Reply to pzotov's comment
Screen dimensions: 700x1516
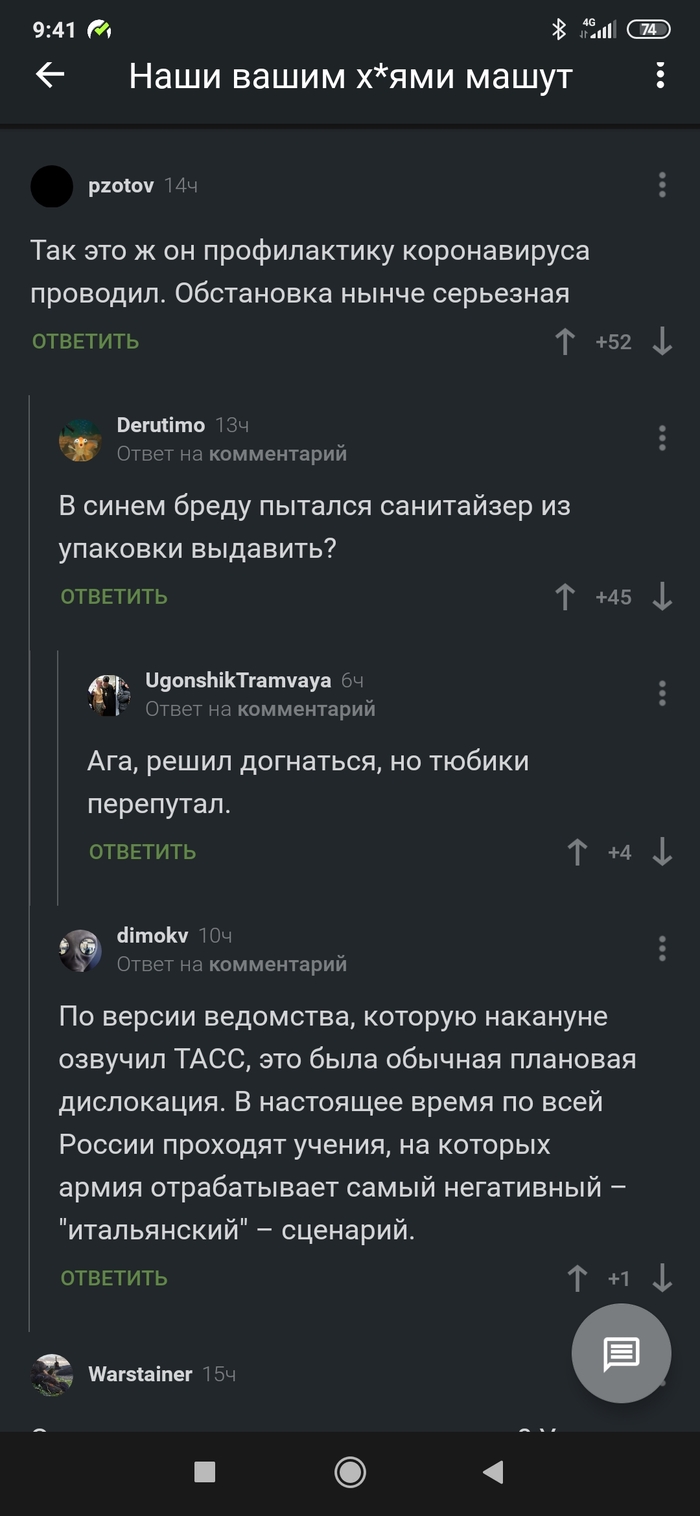pyautogui.click(x=85, y=341)
